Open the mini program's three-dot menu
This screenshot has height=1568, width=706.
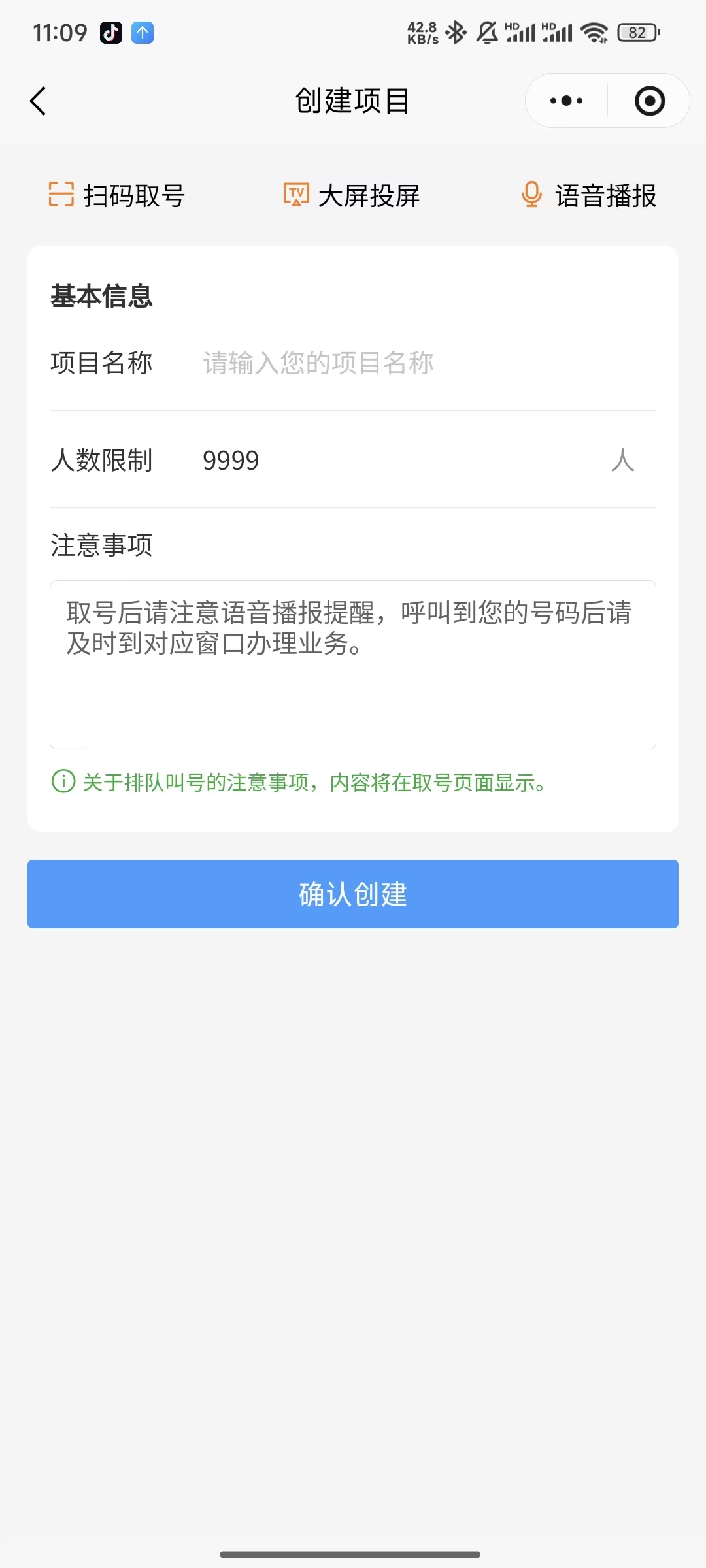566,101
